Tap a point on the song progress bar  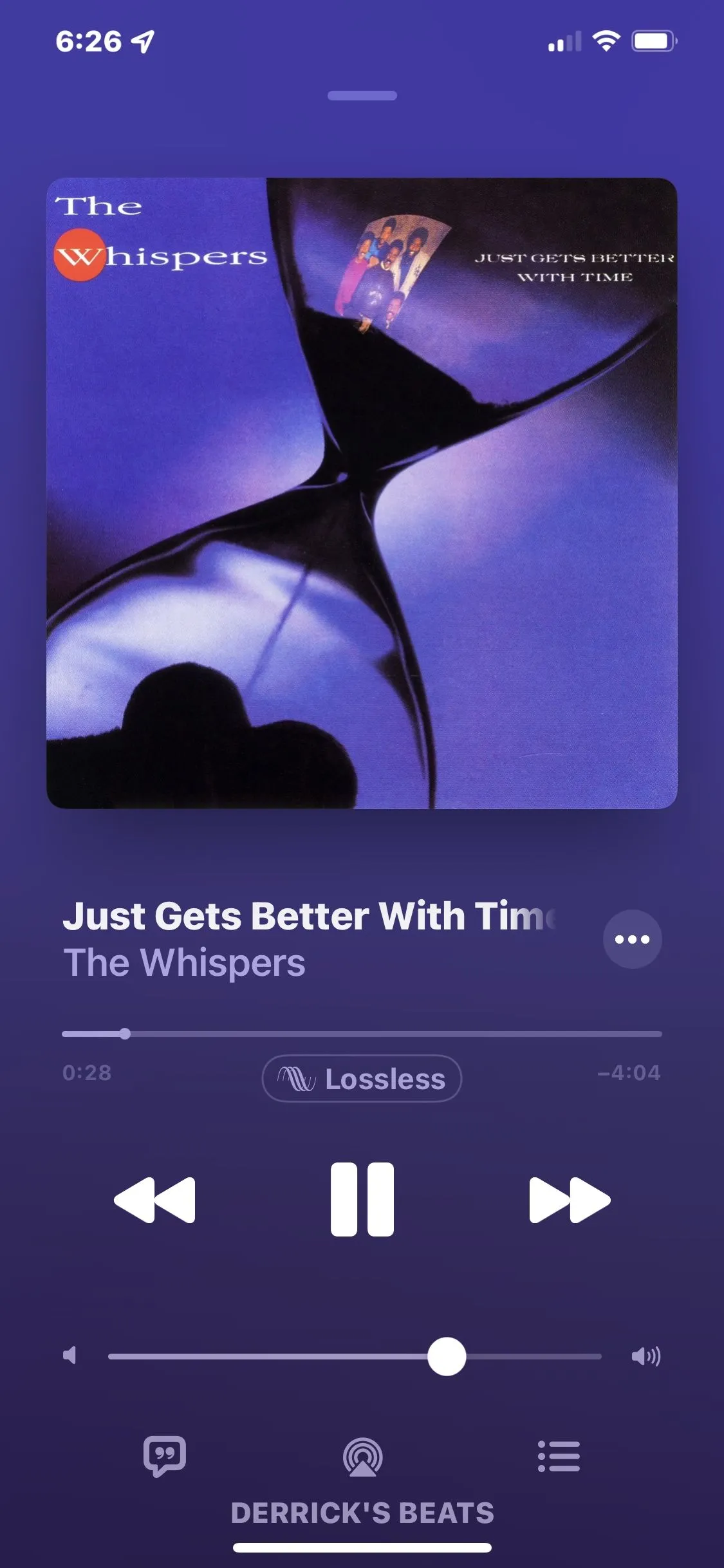[386, 1034]
